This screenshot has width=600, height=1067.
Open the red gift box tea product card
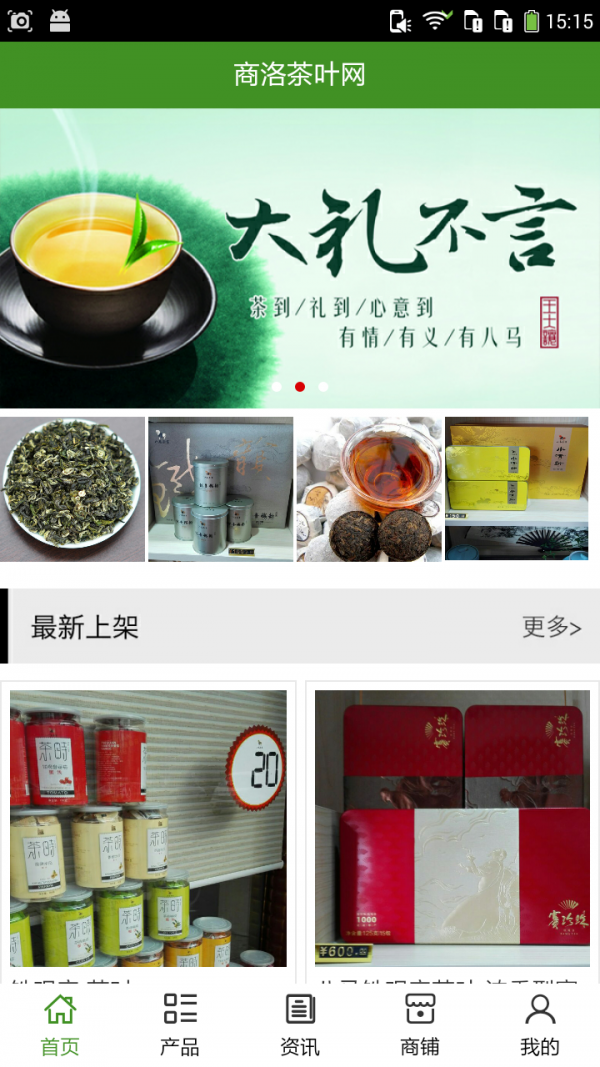452,828
